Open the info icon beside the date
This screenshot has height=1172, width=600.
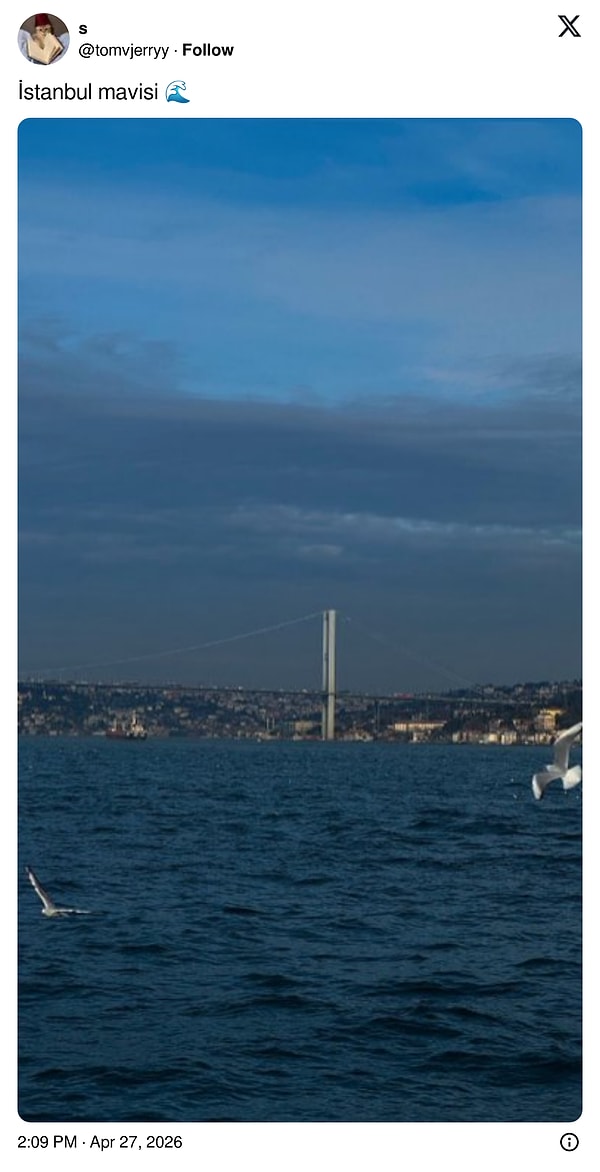point(569,1142)
